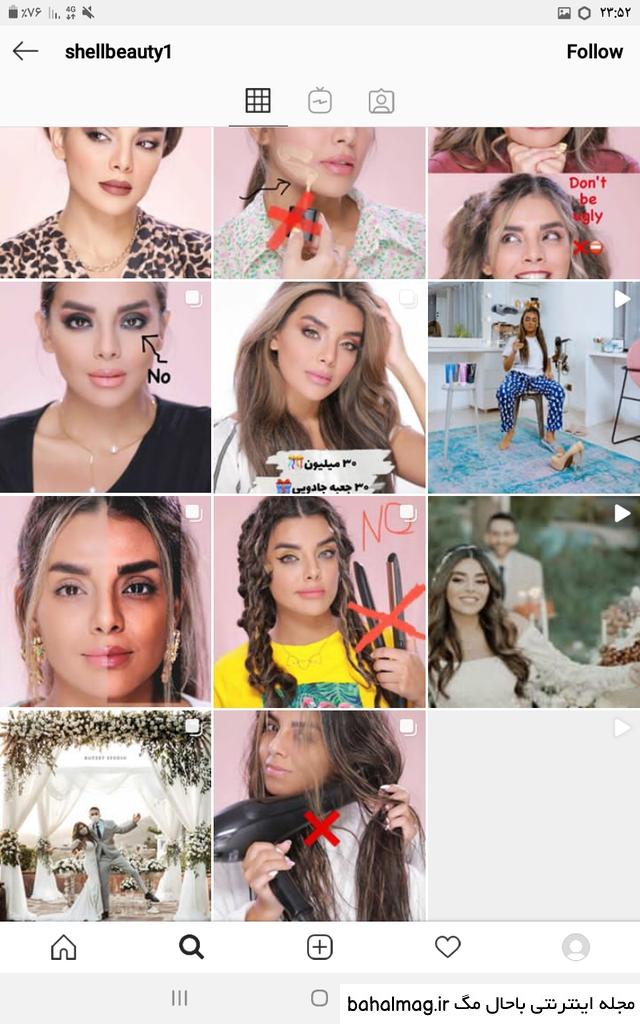Play the video of woman on chair

pyautogui.click(x=534, y=387)
